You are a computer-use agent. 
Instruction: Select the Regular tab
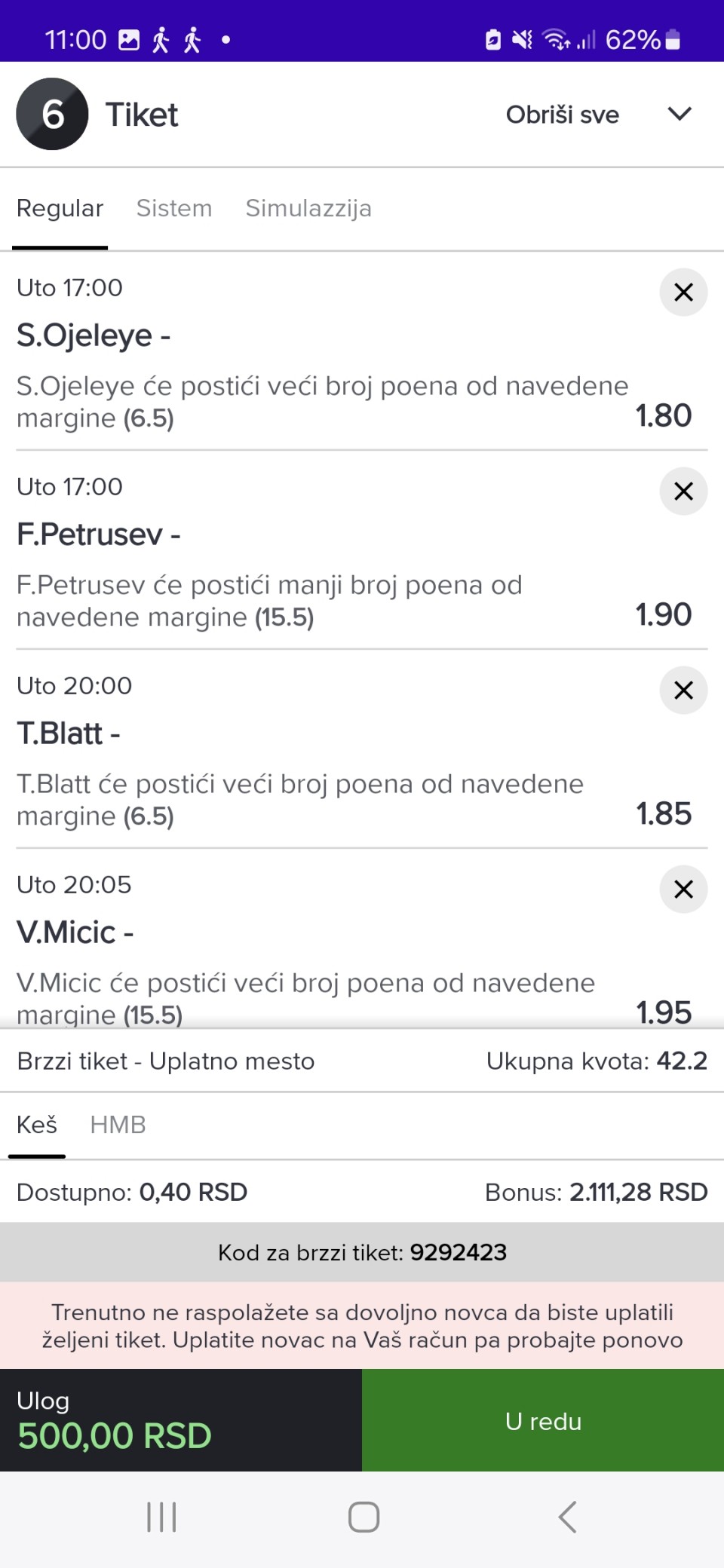[60, 208]
